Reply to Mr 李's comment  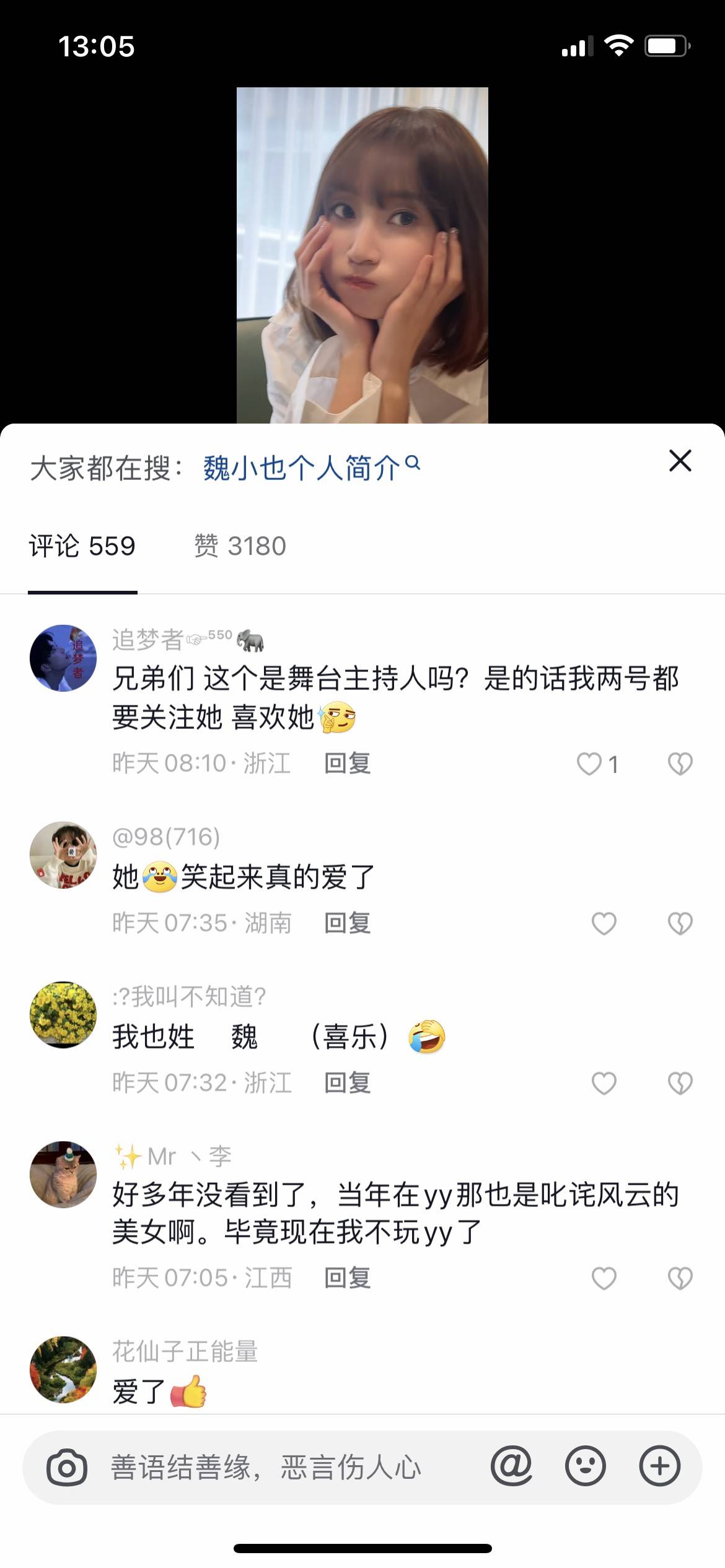347,1278
